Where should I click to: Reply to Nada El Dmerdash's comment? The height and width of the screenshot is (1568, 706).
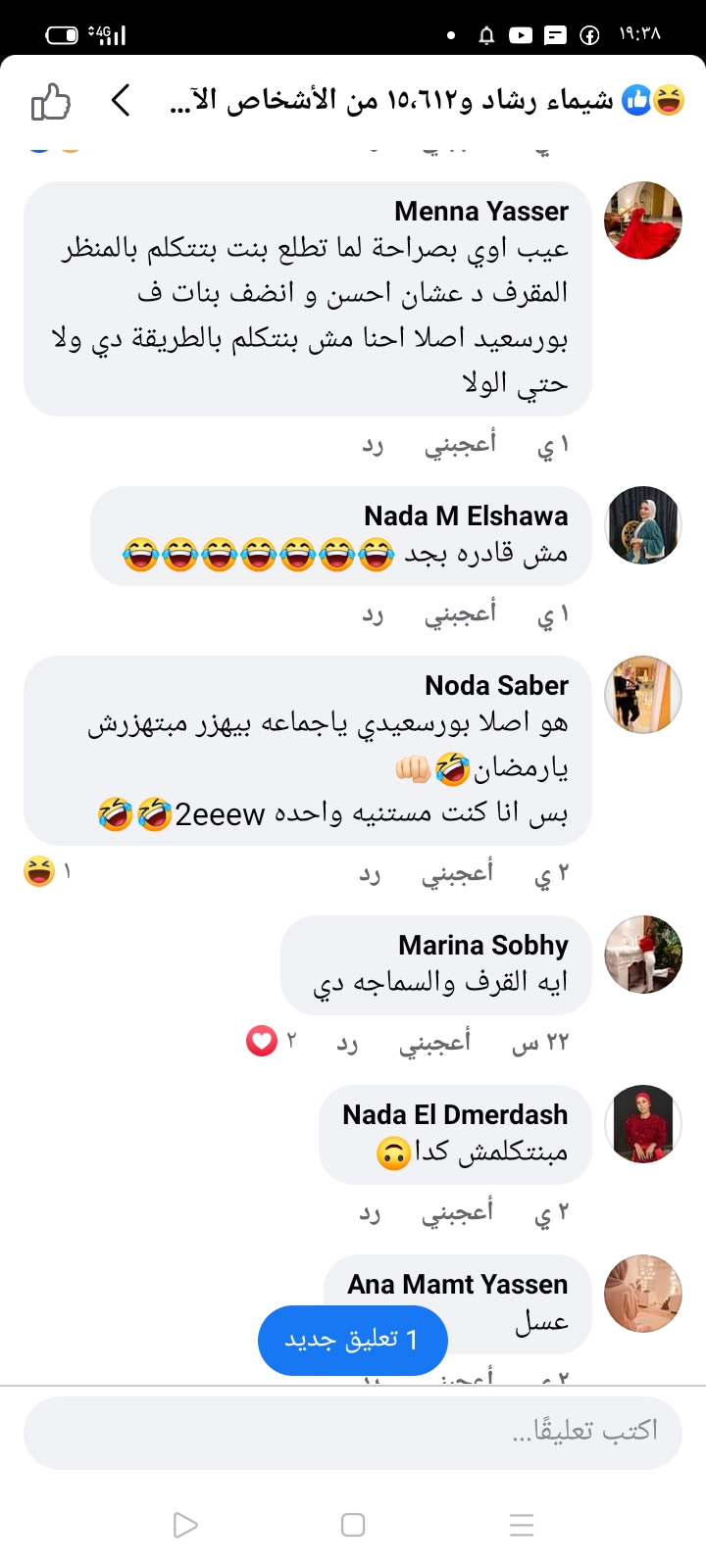point(370,1214)
